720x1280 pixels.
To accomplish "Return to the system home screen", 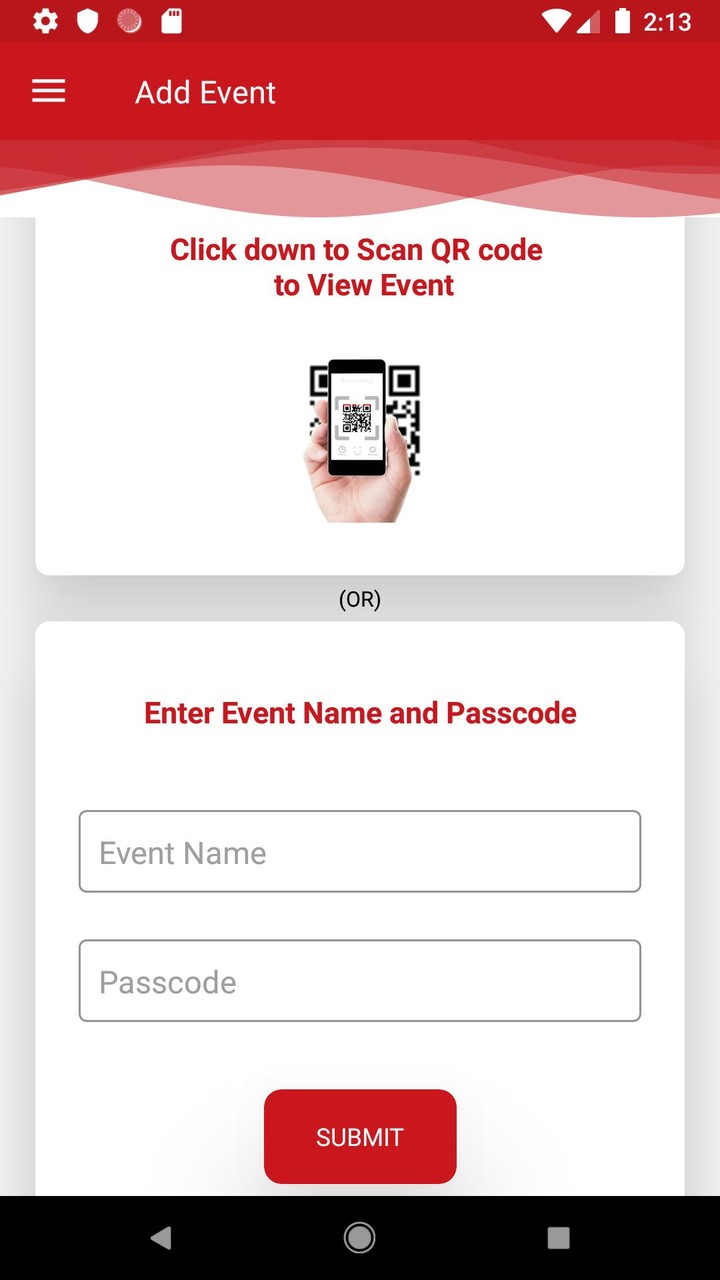I will 360,1238.
